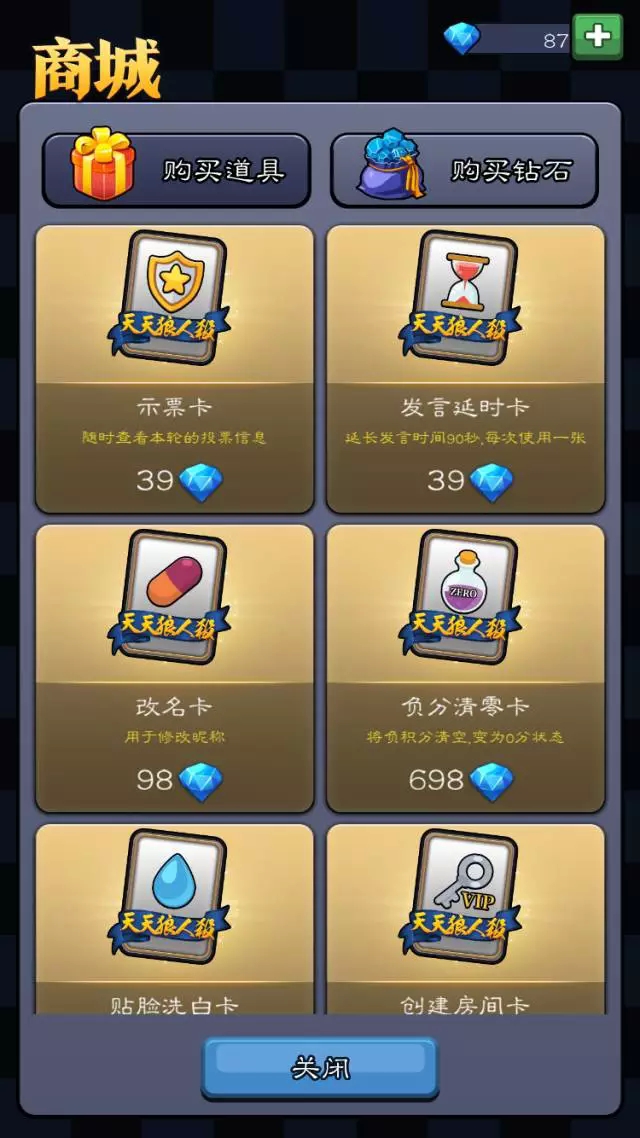
Task: Choose the 贴脸洗白卡 item card
Action: coord(175,920)
